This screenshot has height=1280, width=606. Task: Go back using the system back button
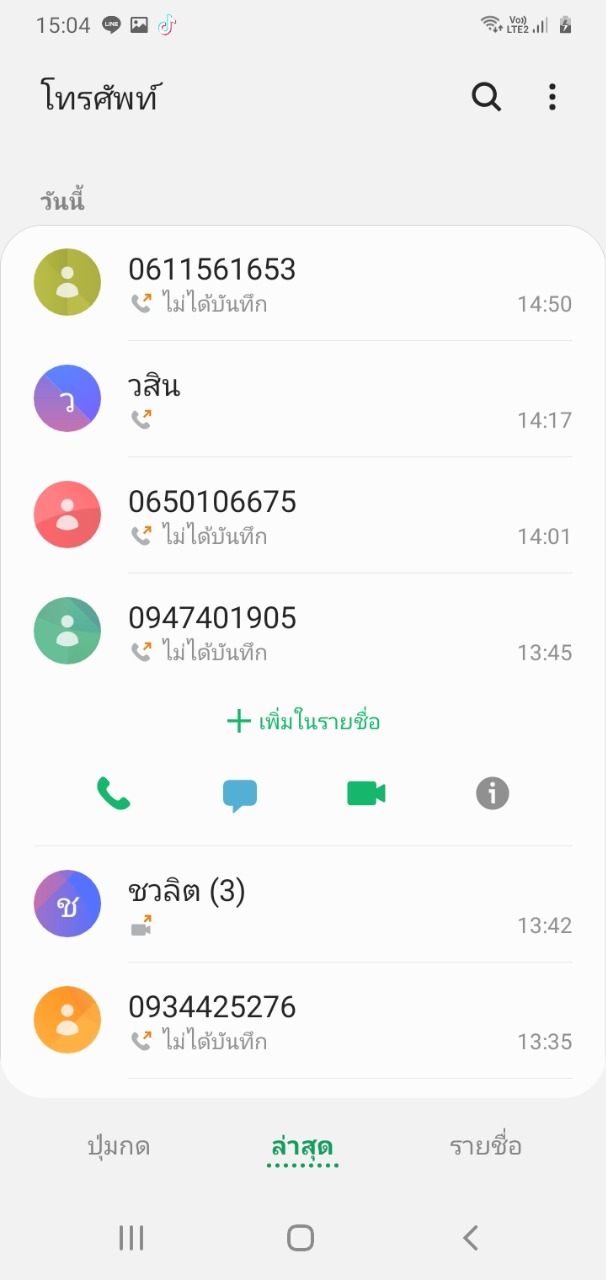click(470, 1237)
